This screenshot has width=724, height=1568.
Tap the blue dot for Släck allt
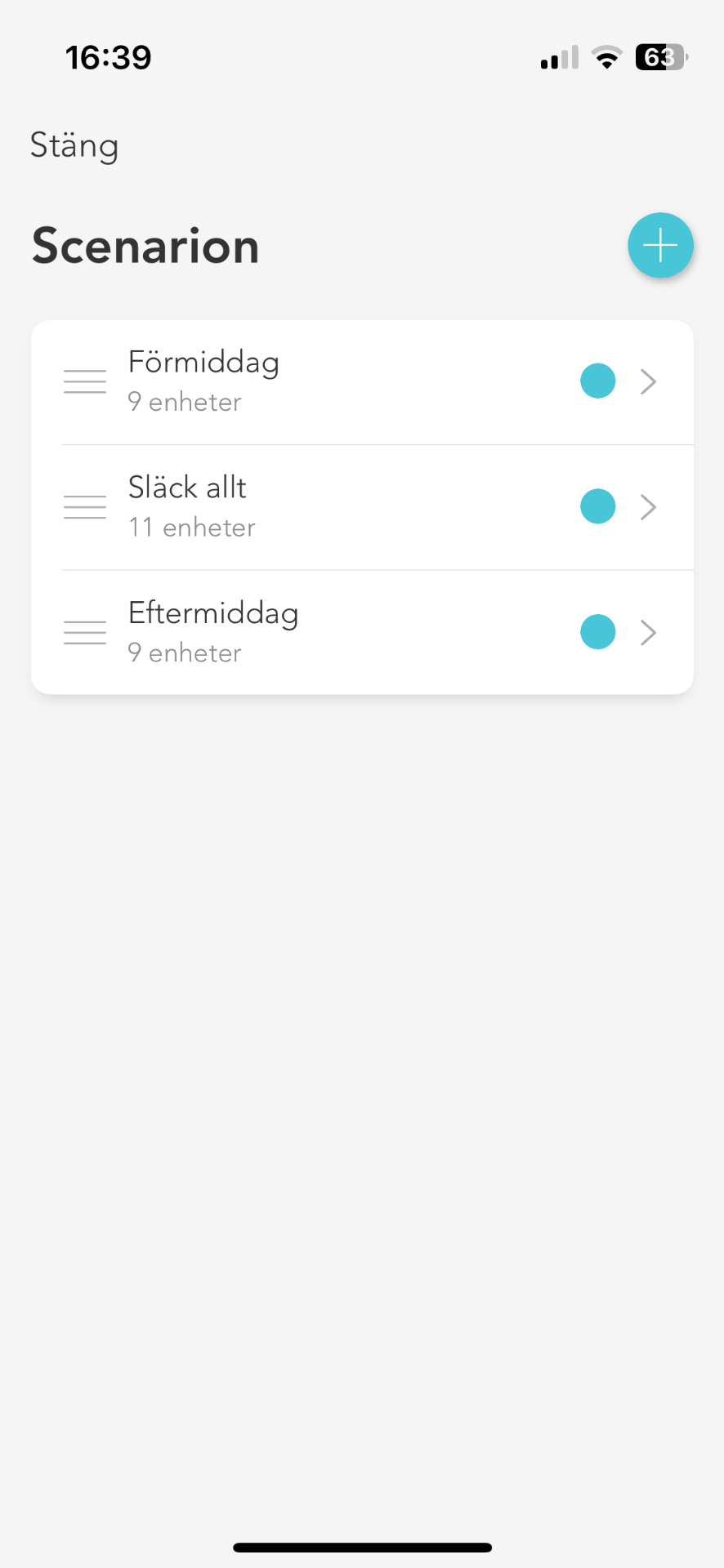[597, 506]
